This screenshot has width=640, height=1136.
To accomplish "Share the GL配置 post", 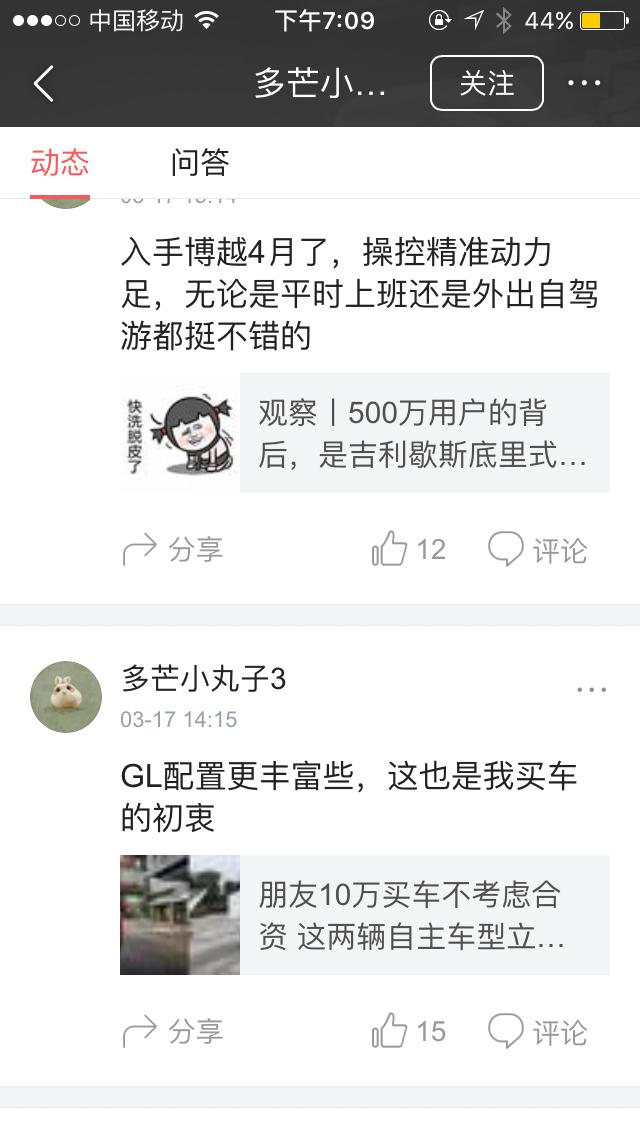I will pos(172,1031).
